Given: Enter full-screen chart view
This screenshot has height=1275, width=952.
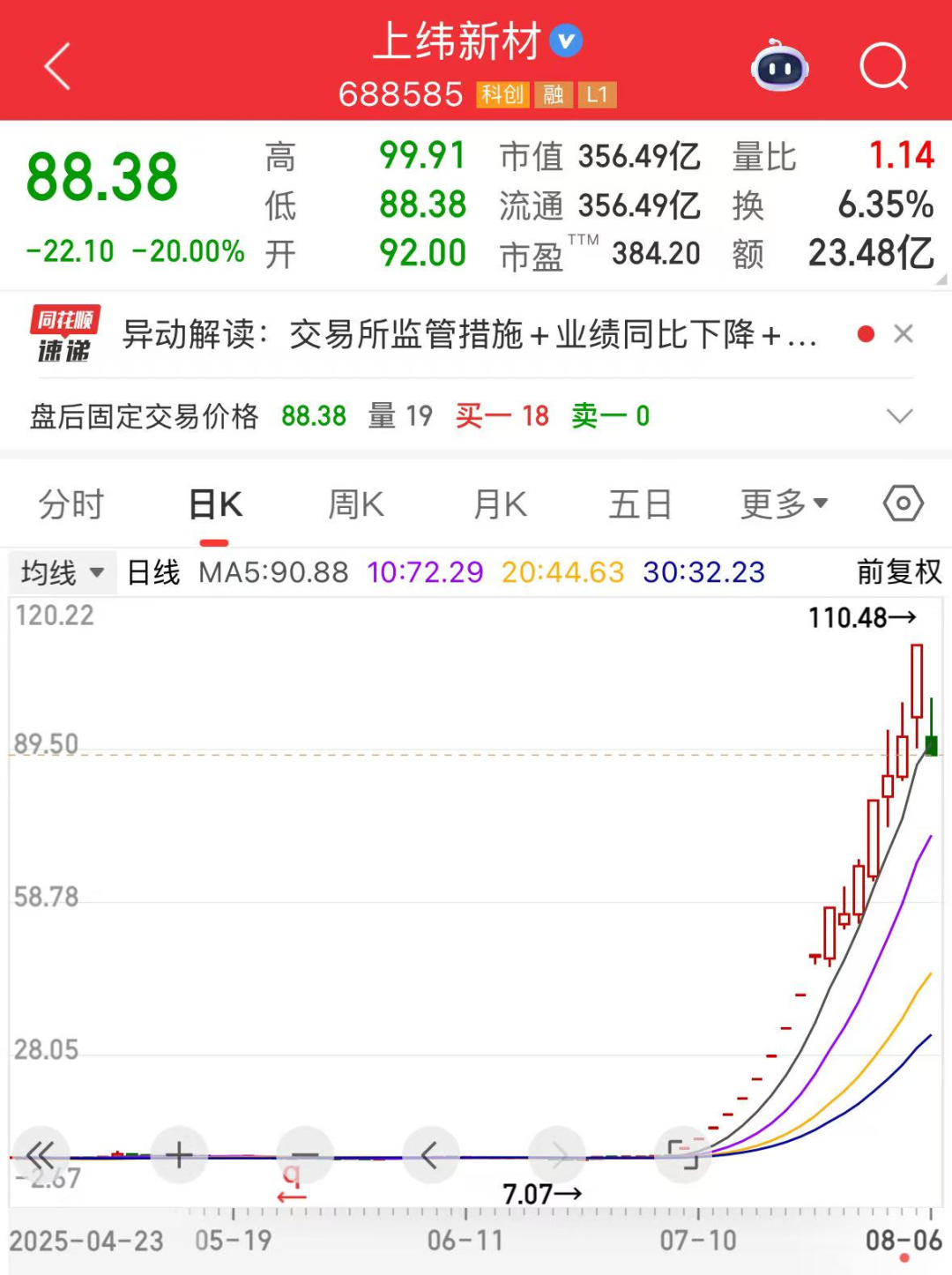Looking at the screenshot, I should [683, 1155].
